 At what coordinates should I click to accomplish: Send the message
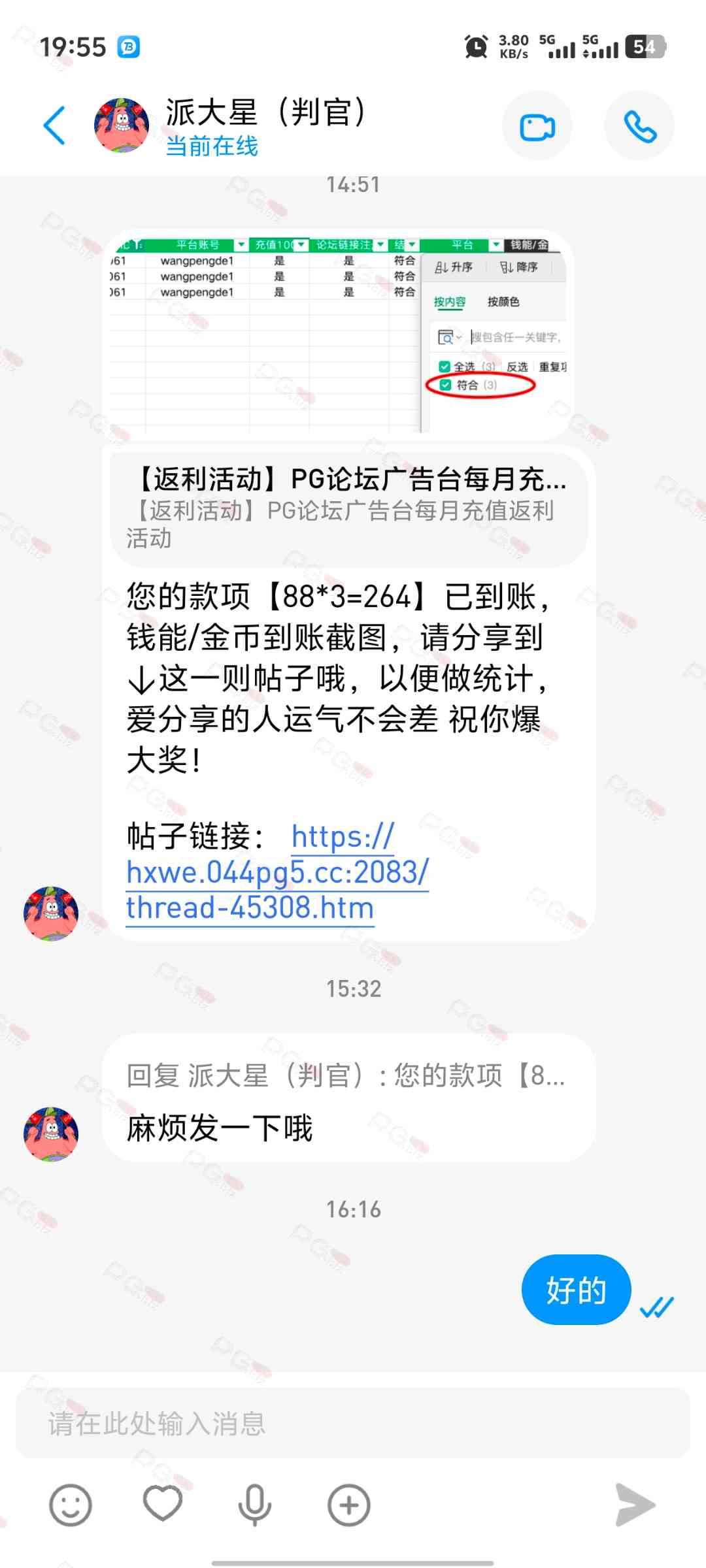[x=635, y=1505]
